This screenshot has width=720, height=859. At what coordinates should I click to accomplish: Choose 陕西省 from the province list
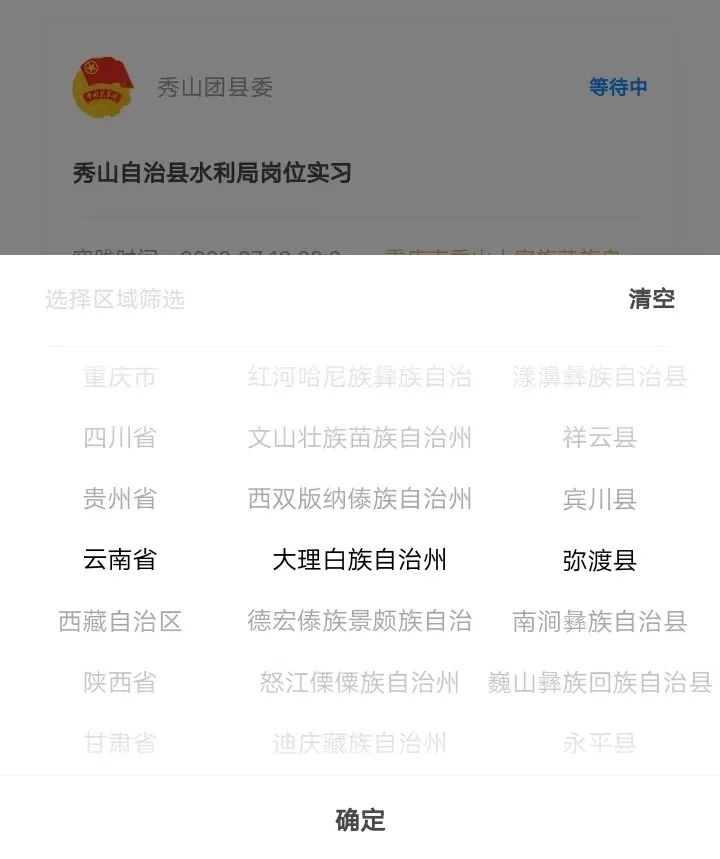119,684
